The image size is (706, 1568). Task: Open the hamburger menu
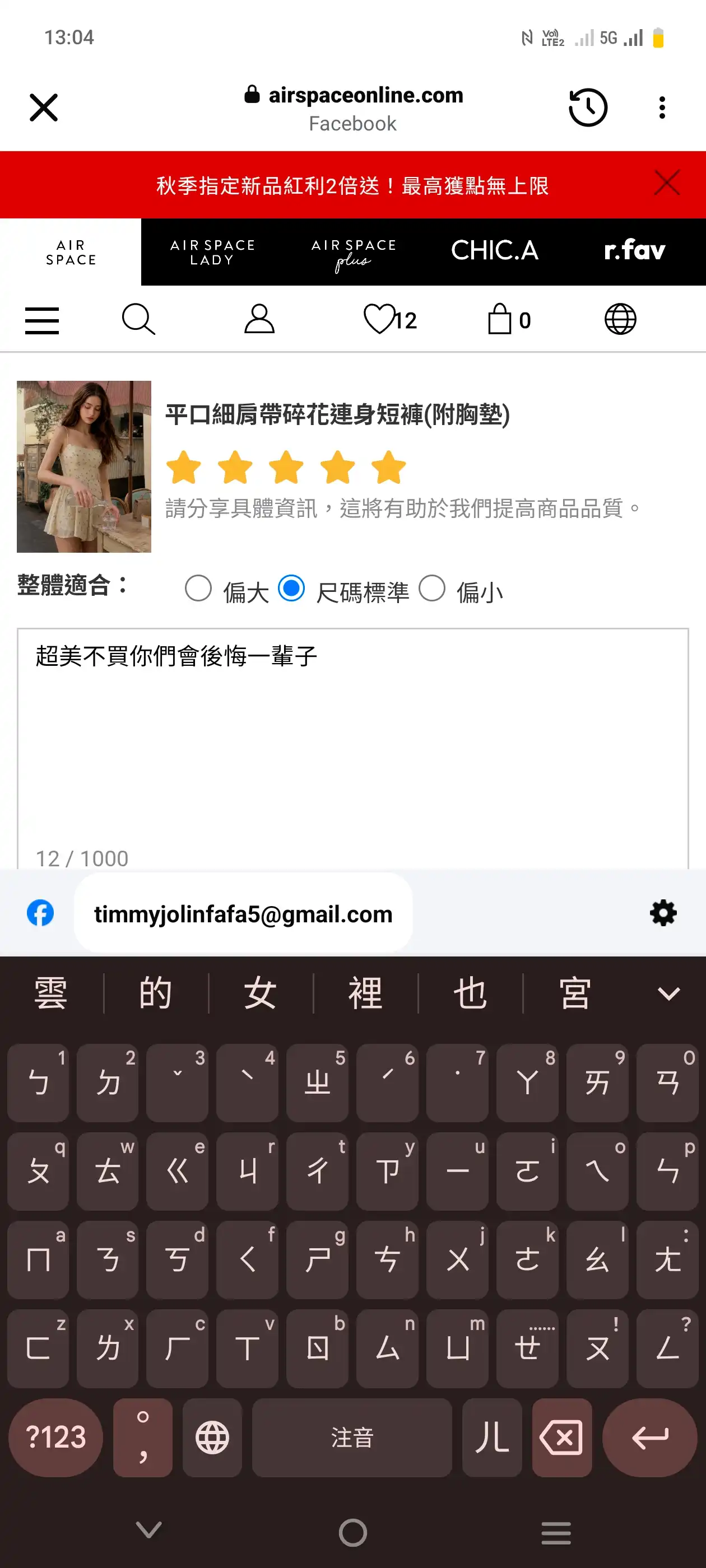[x=42, y=320]
